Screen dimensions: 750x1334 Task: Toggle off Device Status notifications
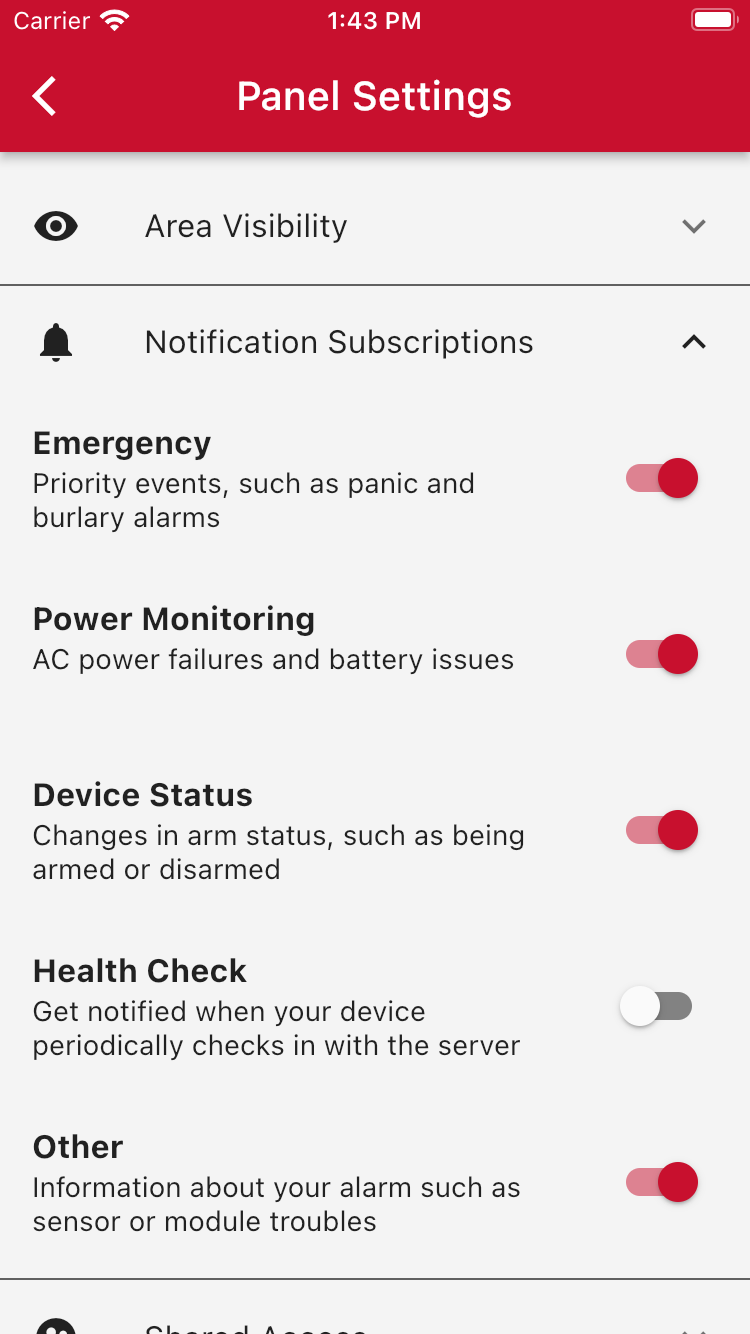tap(662, 831)
